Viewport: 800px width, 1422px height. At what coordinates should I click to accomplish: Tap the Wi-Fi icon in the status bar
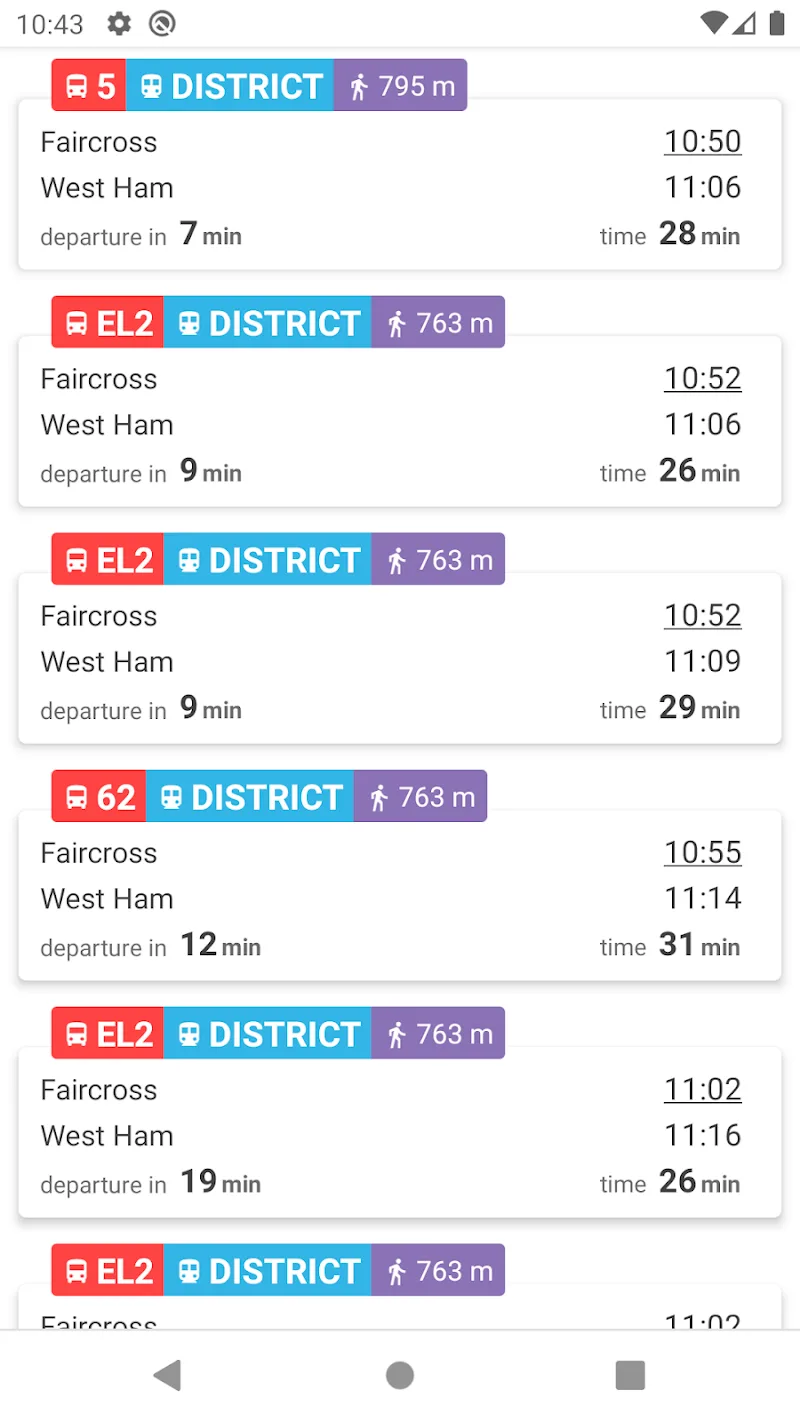point(715,24)
